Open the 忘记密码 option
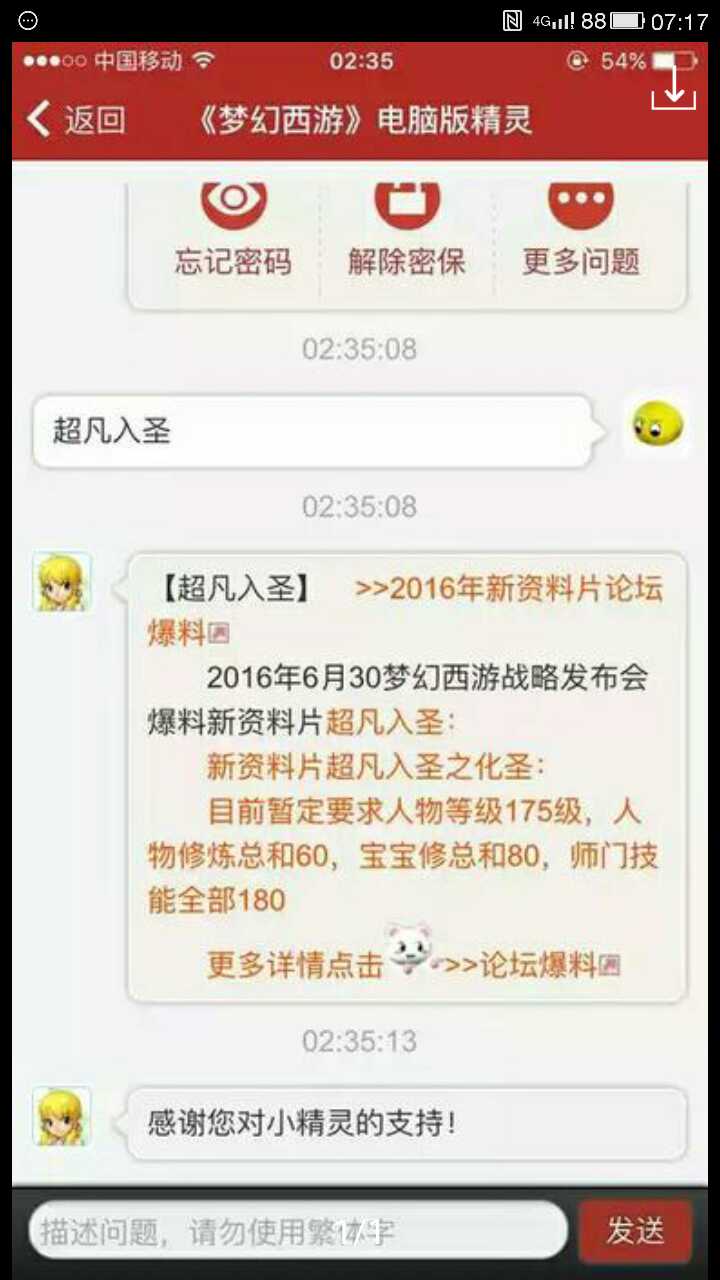Screen dimensions: 720x1280 [233, 237]
